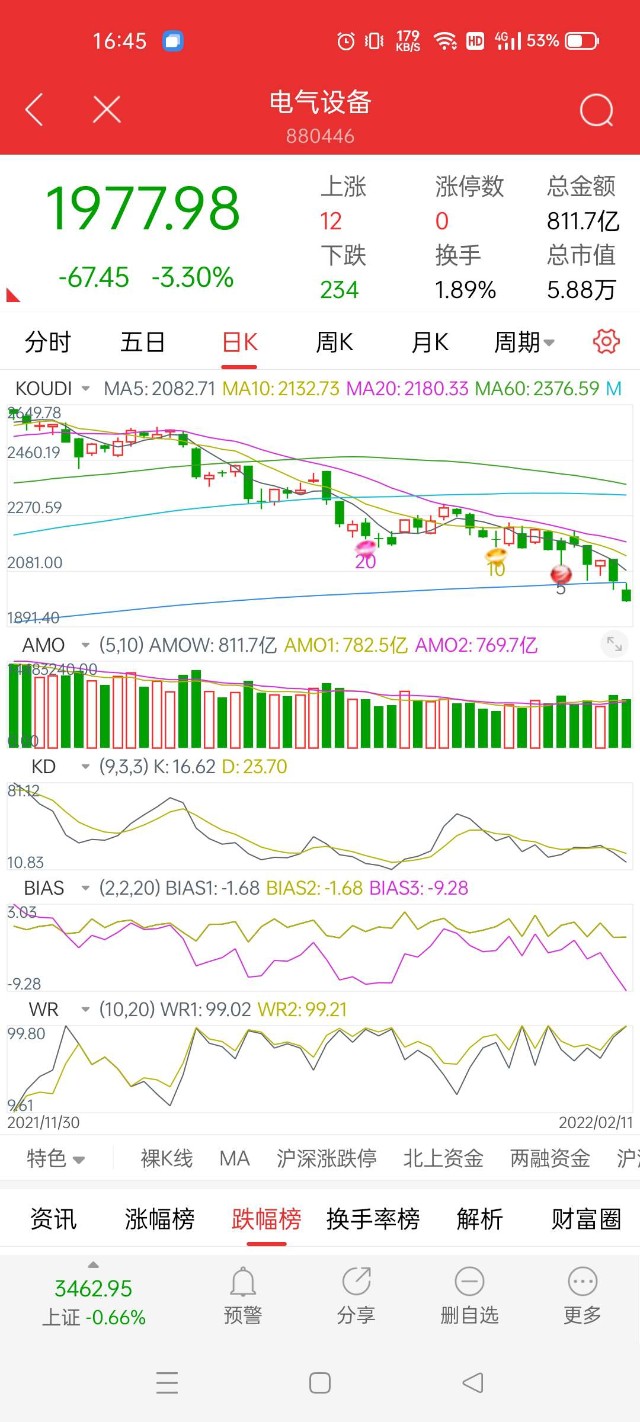Share this sector via 分享

tap(356, 1296)
